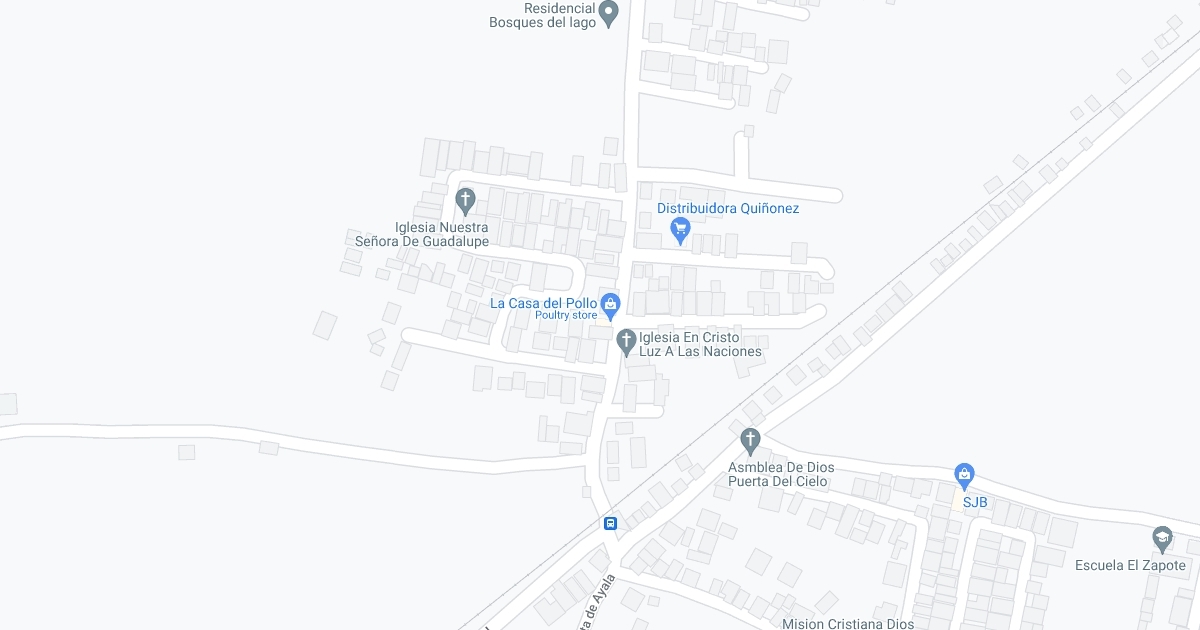Screen dimensions: 1200x630
Task: Select the bus stop icon on the road
Action: coord(610,523)
